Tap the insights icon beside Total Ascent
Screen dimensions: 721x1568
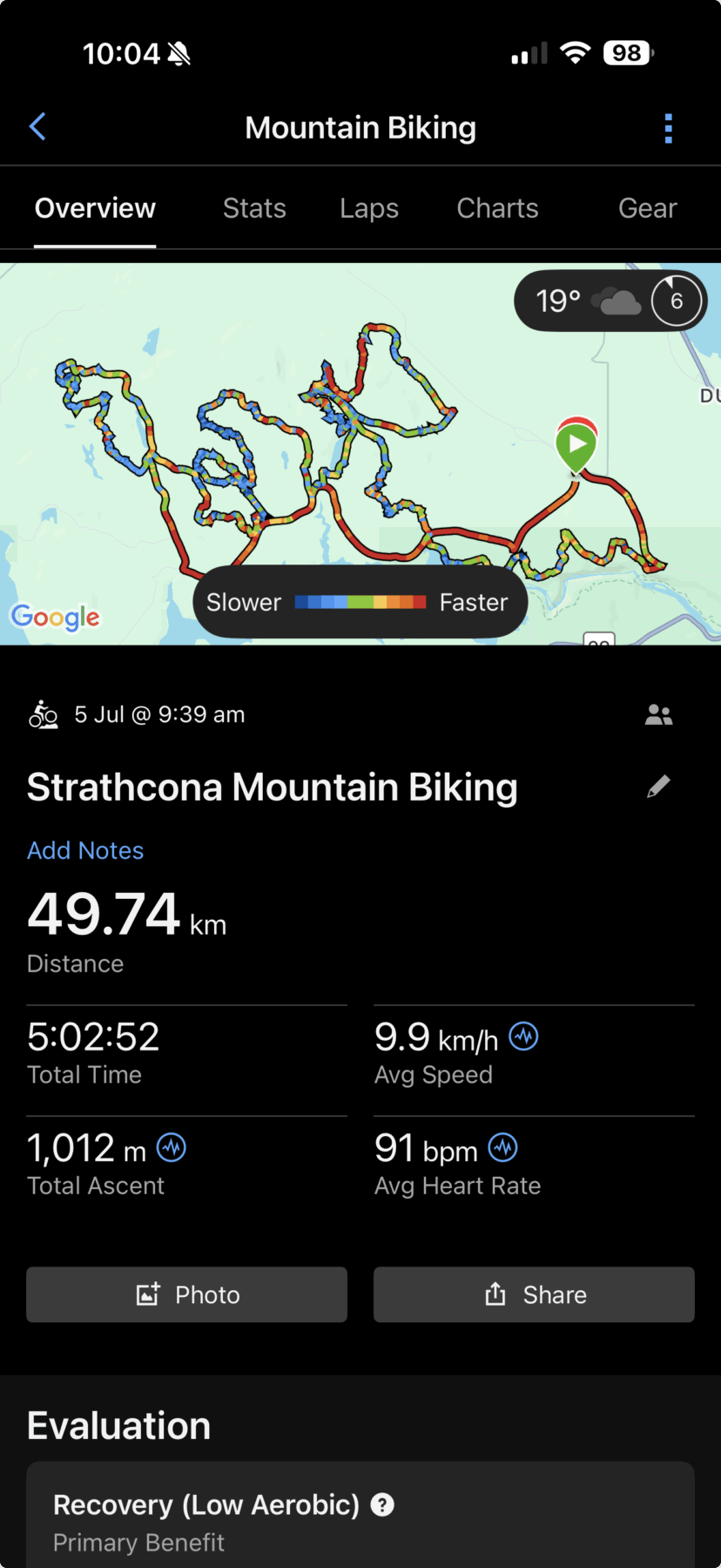pyautogui.click(x=172, y=1148)
